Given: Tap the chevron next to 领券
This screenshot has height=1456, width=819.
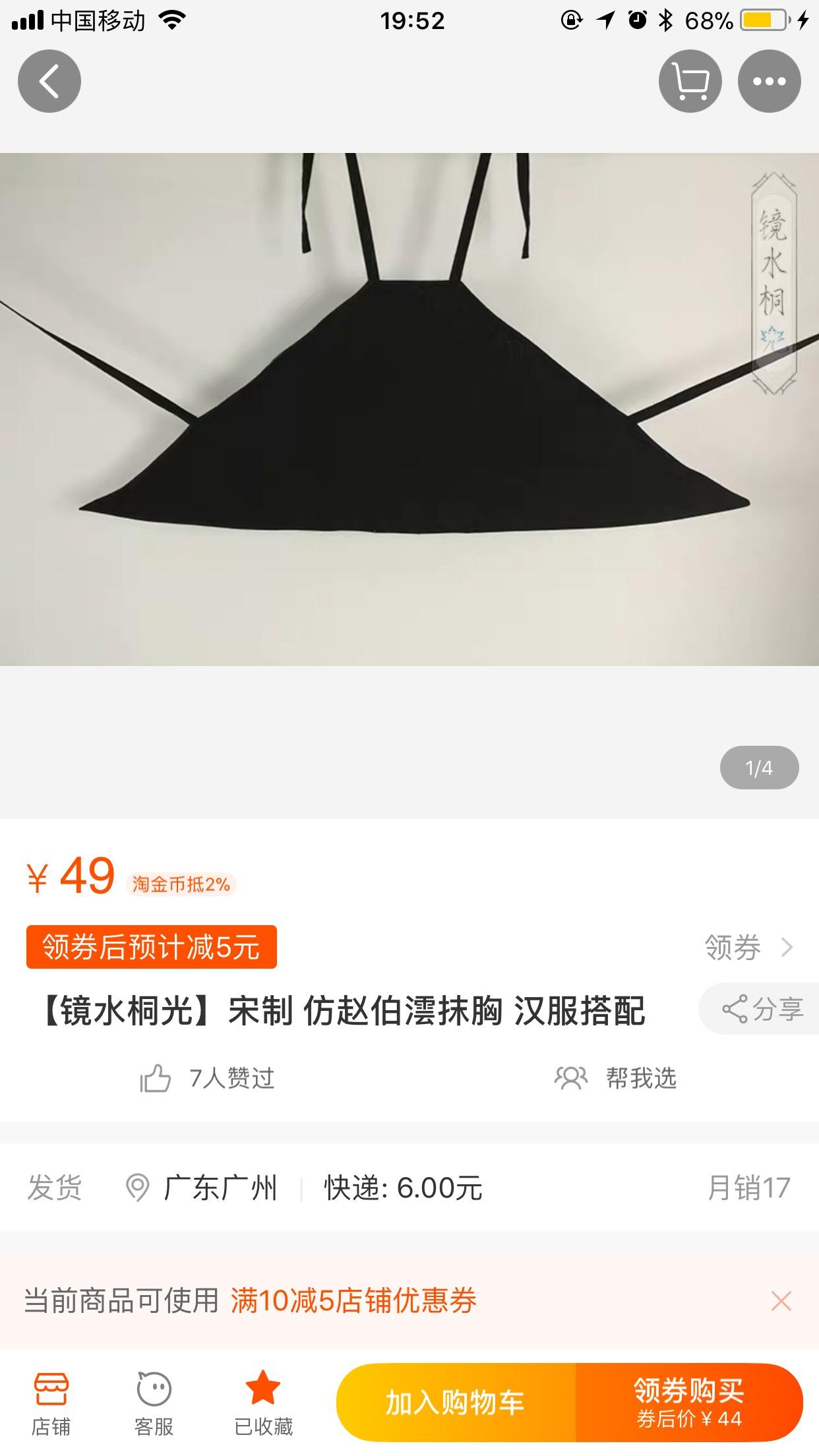Looking at the screenshot, I should pos(788,947).
